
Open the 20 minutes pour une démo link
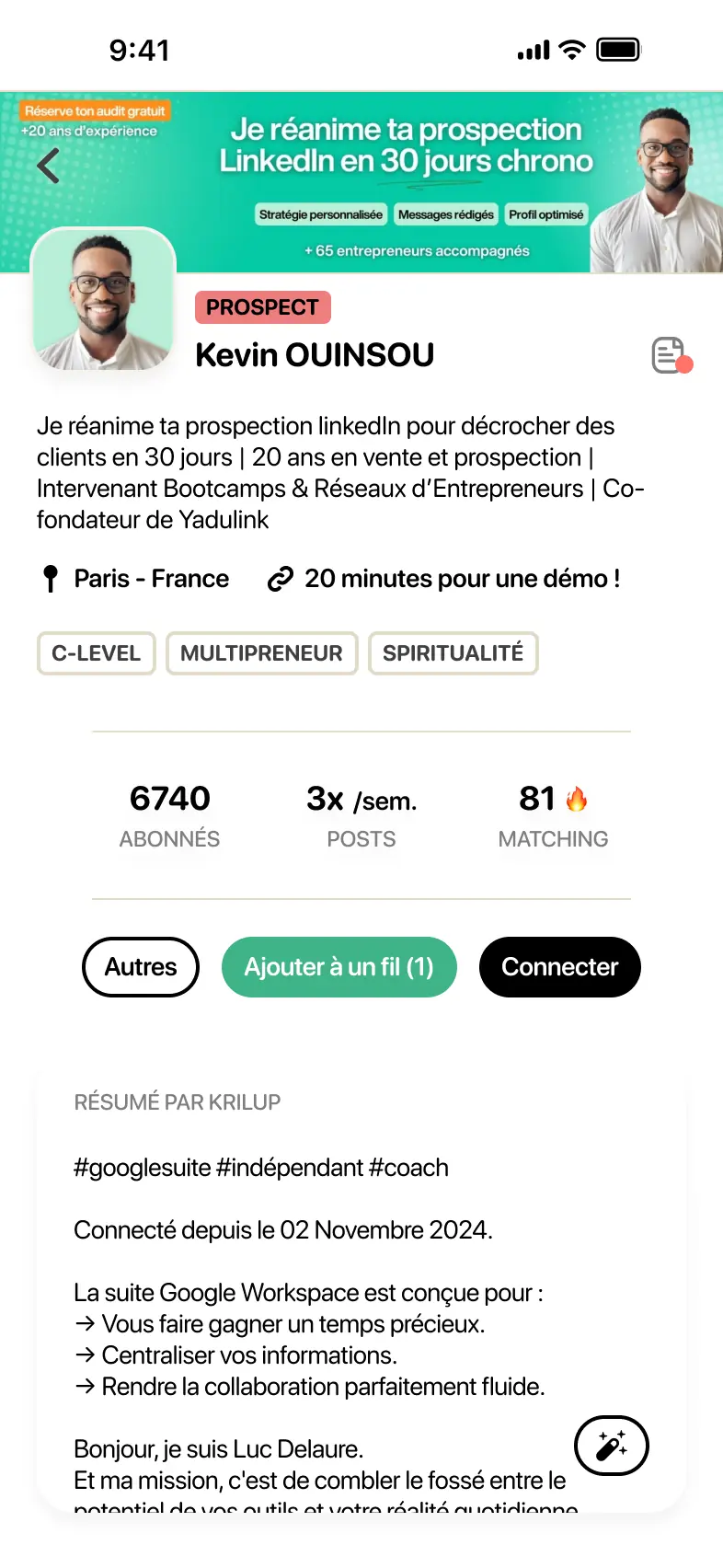pos(463,578)
